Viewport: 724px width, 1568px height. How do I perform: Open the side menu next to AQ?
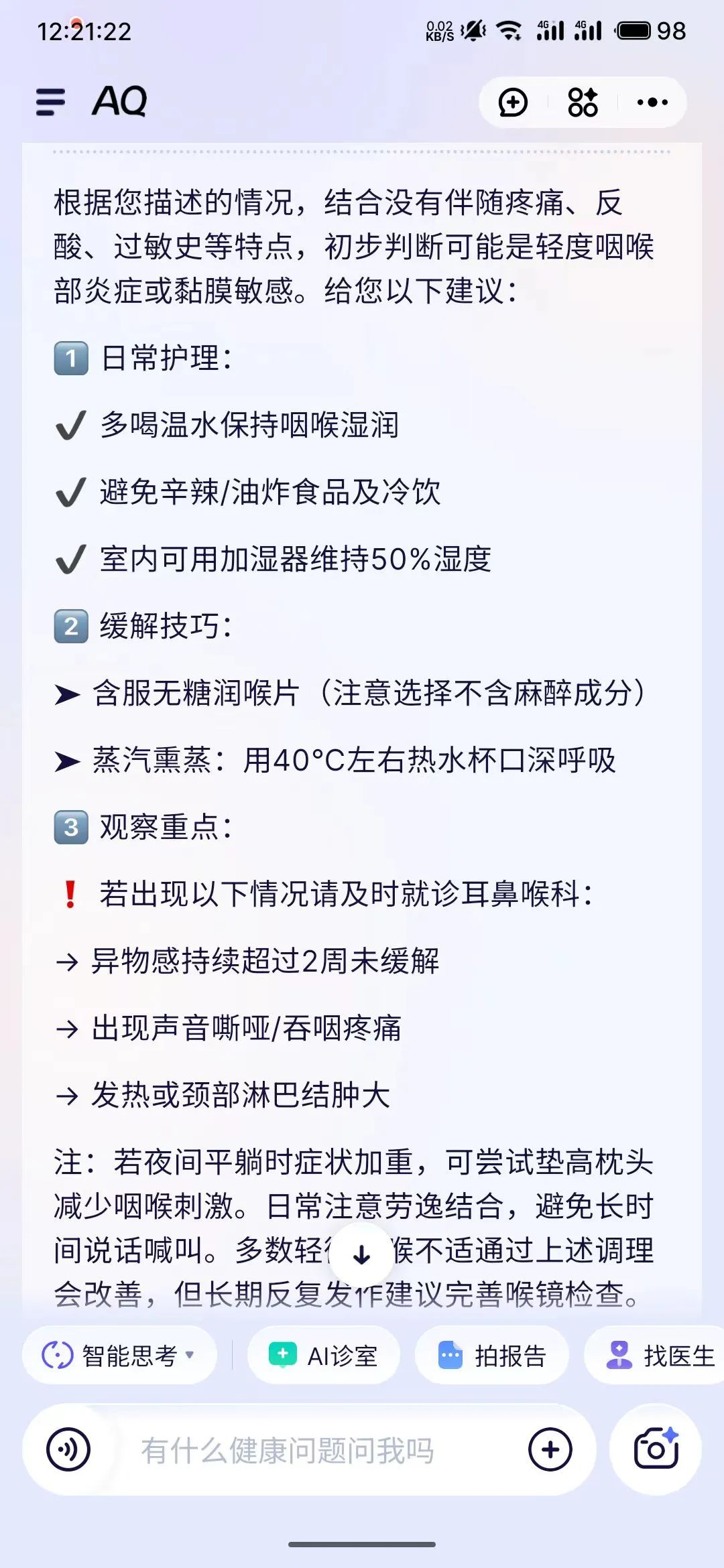coord(51,103)
